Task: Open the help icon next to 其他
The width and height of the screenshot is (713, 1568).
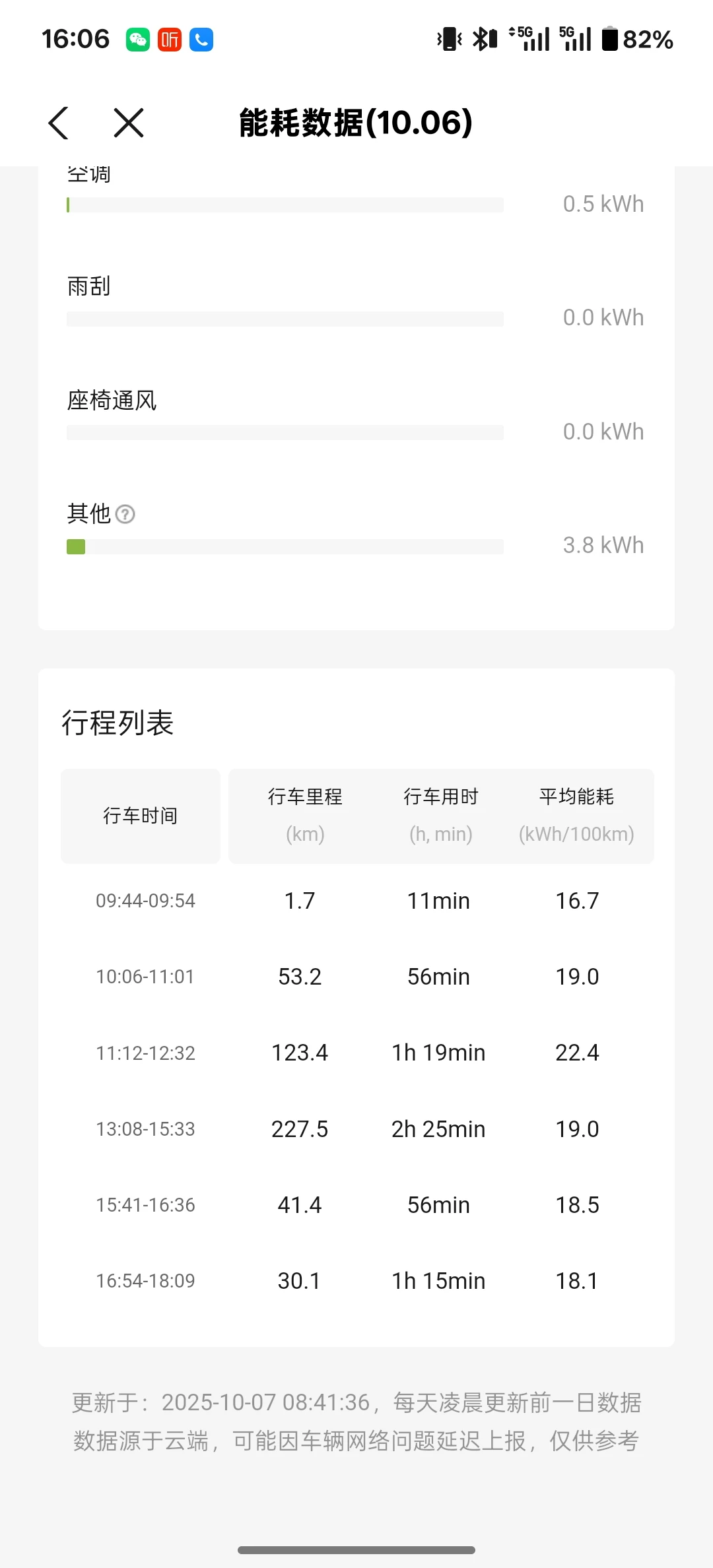Action: pyautogui.click(x=125, y=514)
